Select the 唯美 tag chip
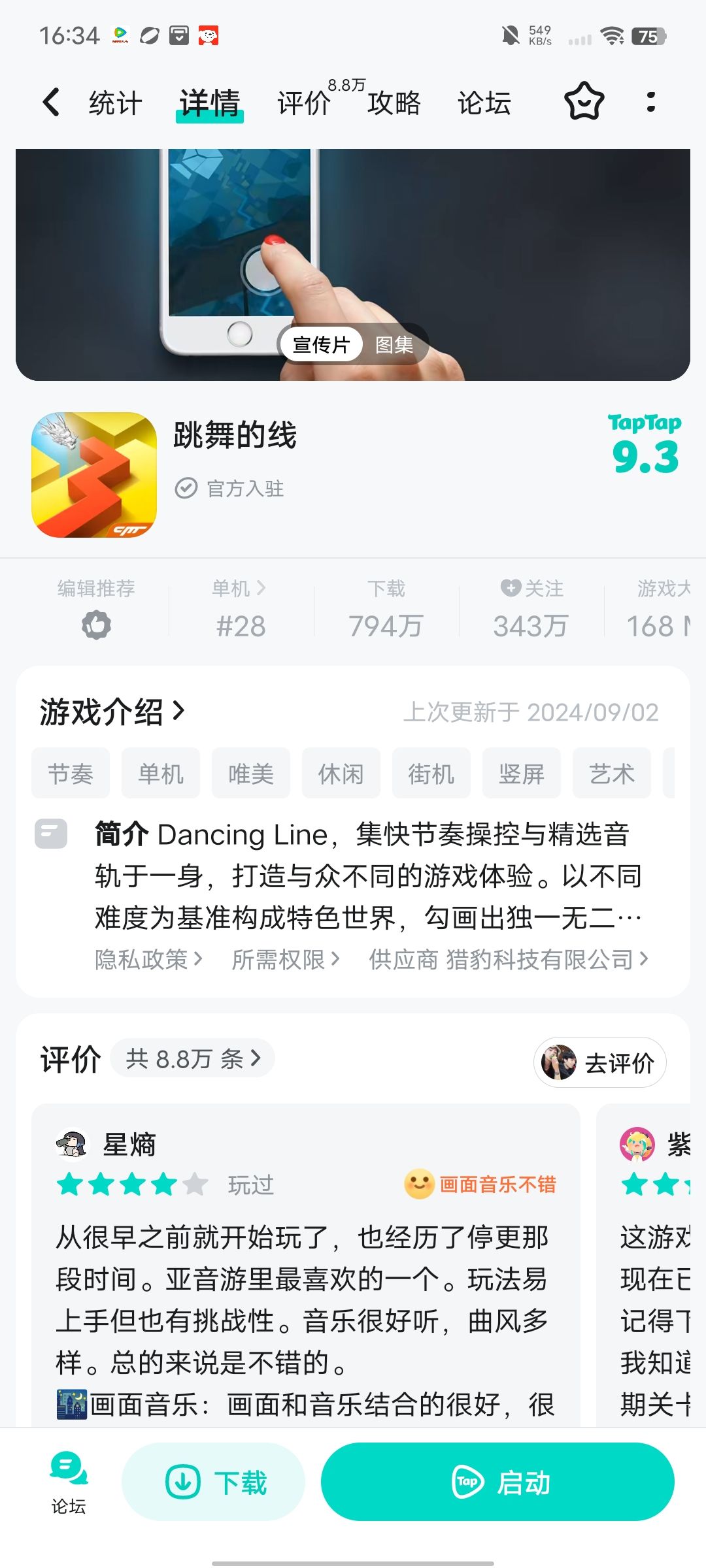 251,773
